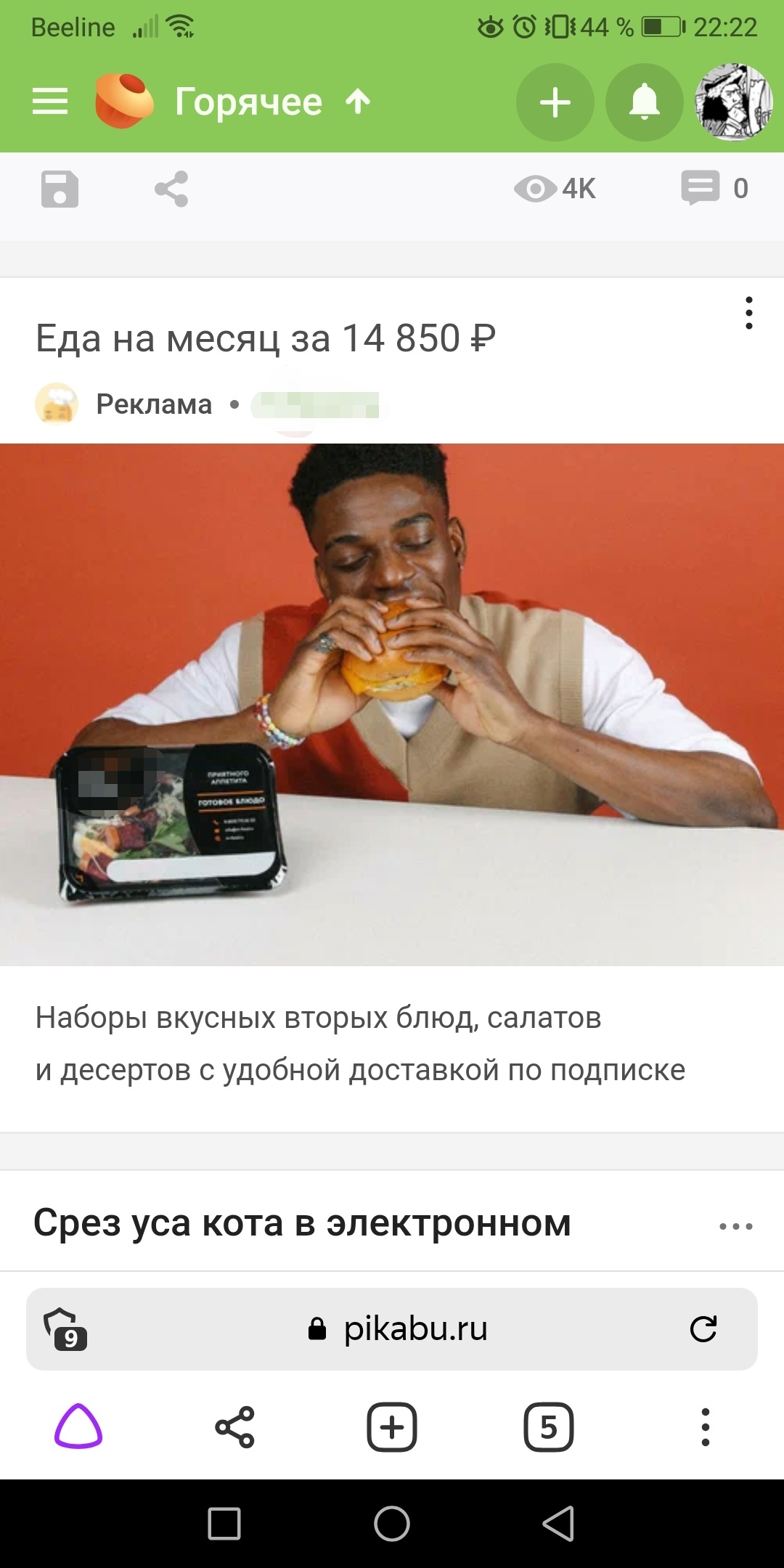Share page from browser toolbar
784x1568 pixels.
[234, 1427]
